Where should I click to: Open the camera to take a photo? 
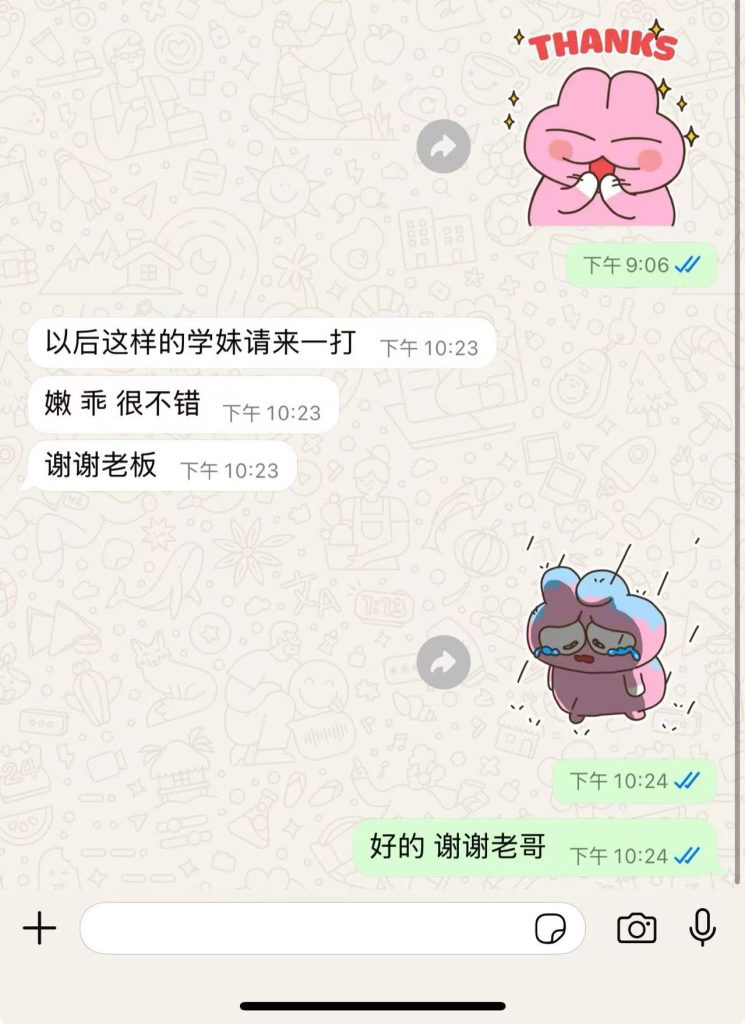[x=636, y=929]
